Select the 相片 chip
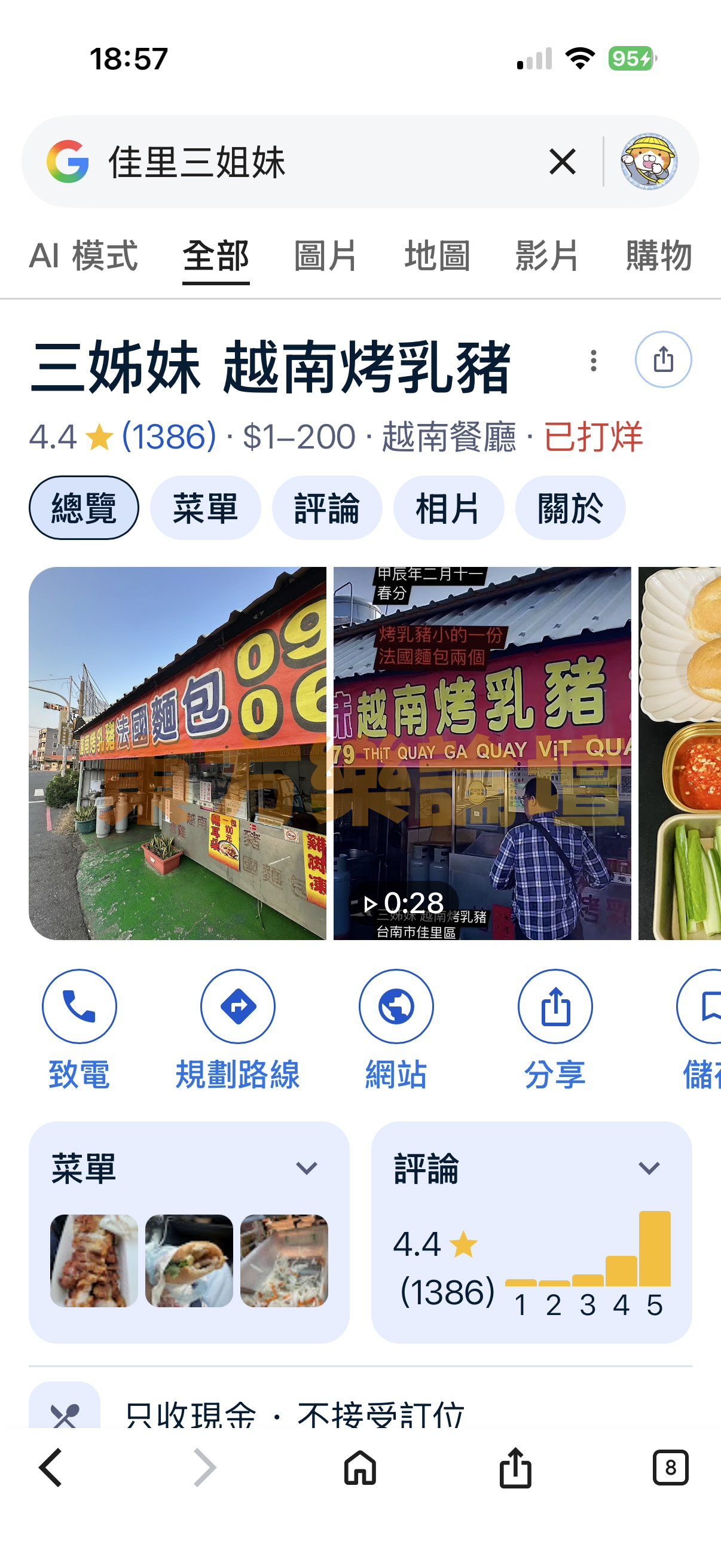721x1568 pixels. coord(448,508)
